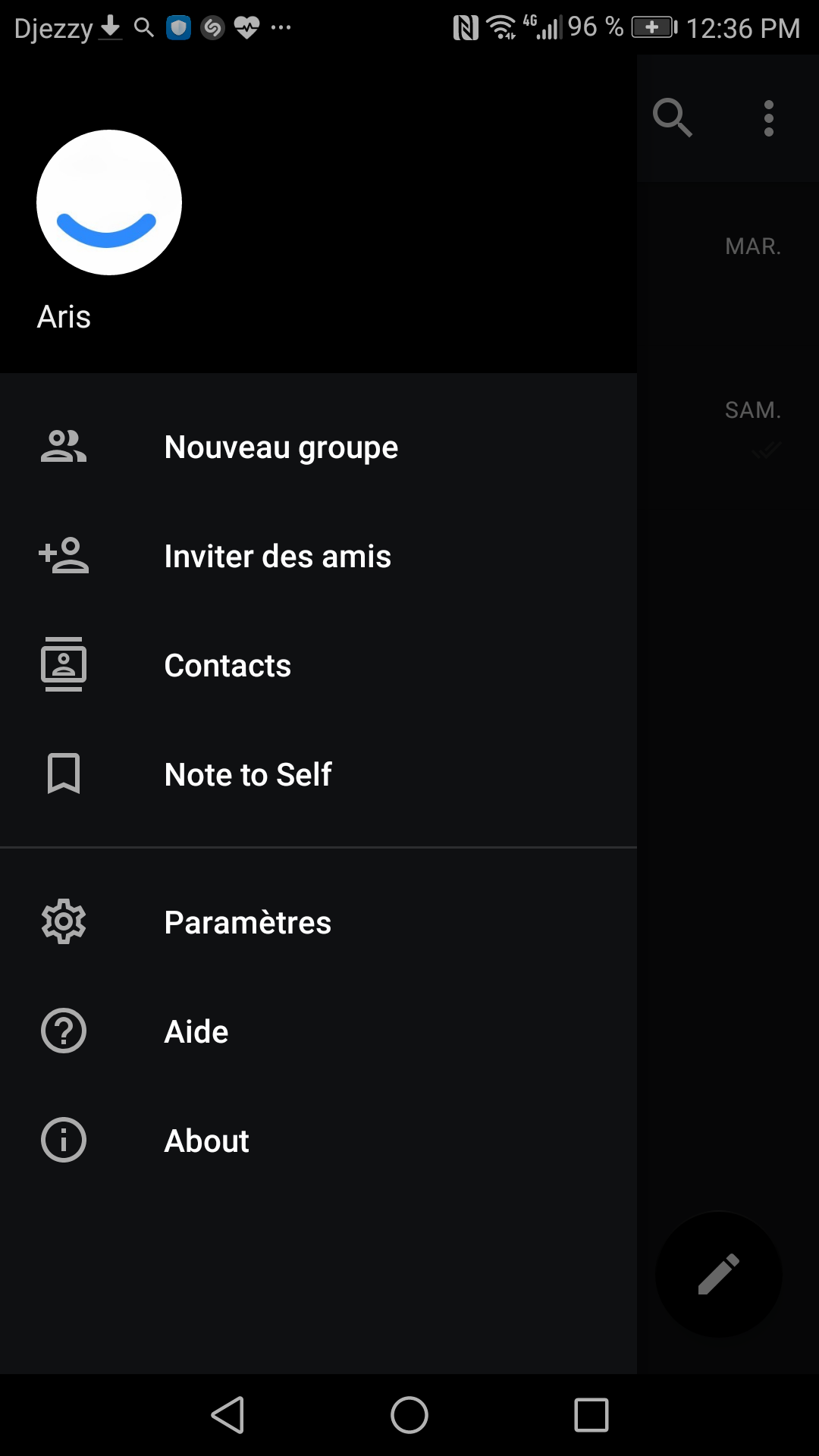Open the Aide help page
The width and height of the screenshot is (819, 1456).
(196, 1032)
